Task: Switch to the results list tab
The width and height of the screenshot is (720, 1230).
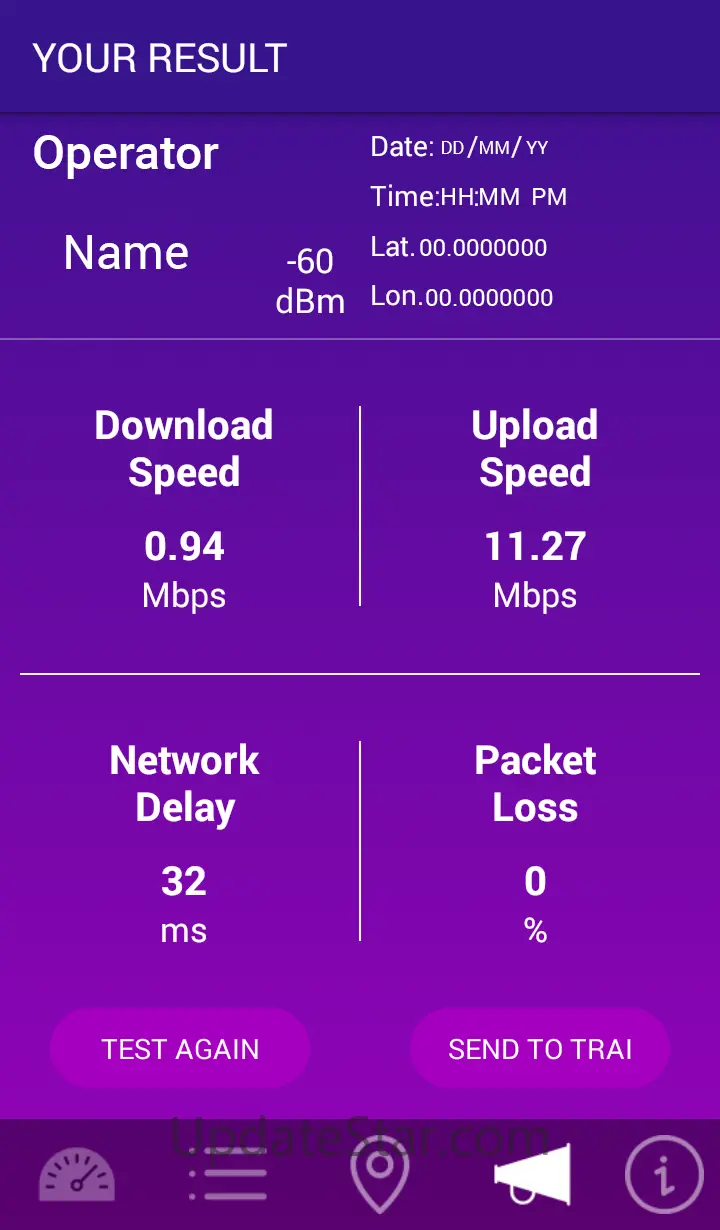Action: (228, 1176)
